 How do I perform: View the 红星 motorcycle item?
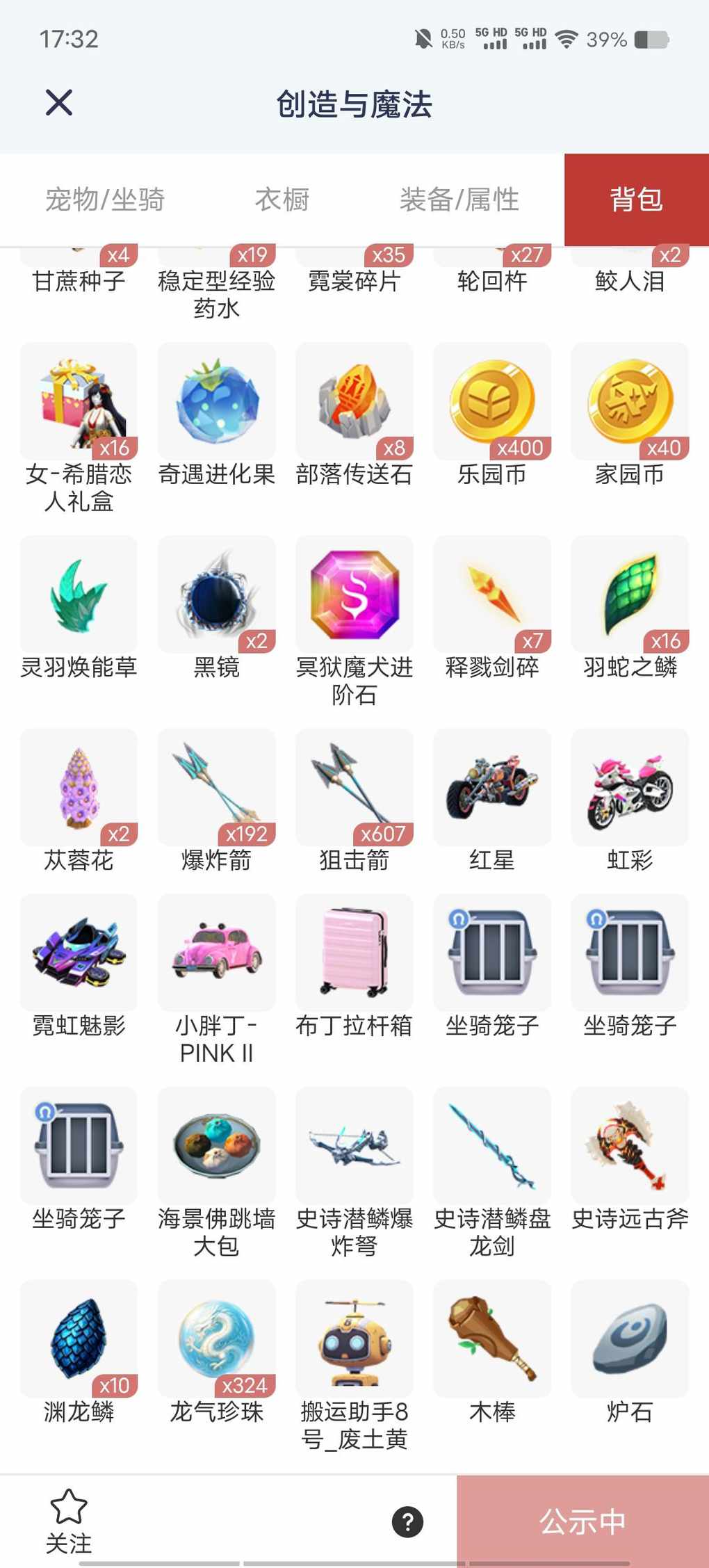492,787
